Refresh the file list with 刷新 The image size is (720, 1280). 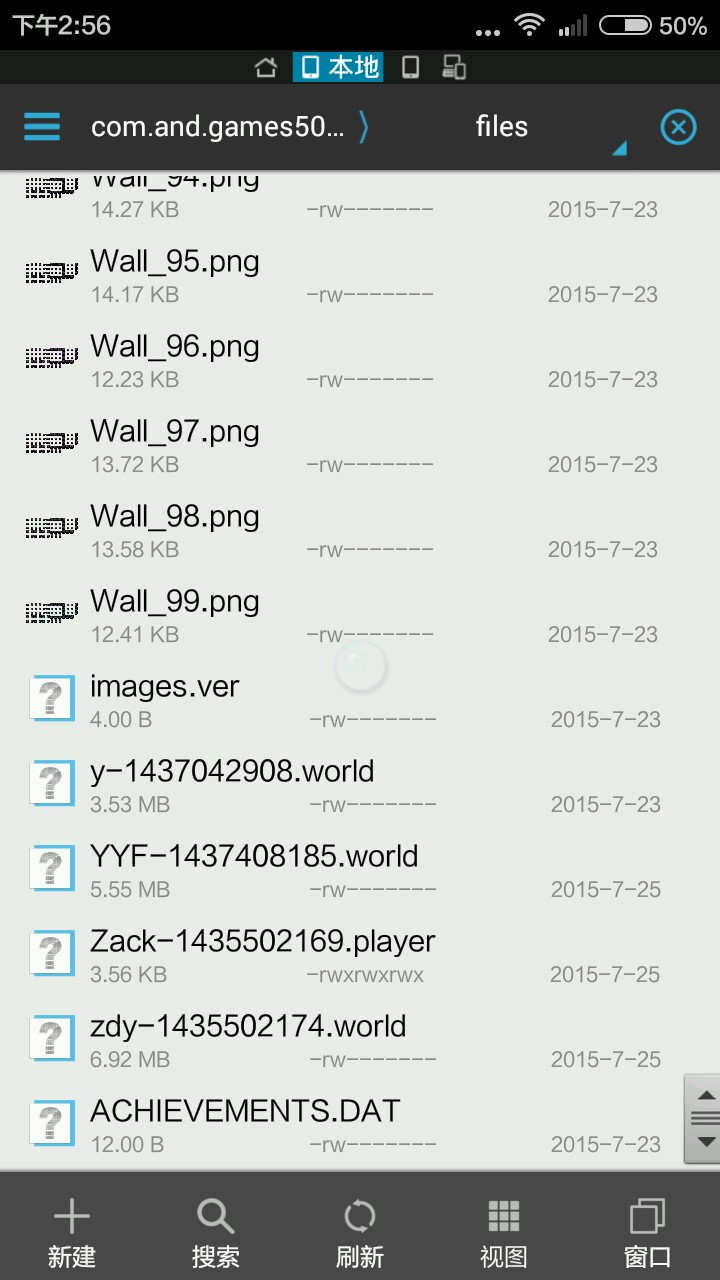360,1232
